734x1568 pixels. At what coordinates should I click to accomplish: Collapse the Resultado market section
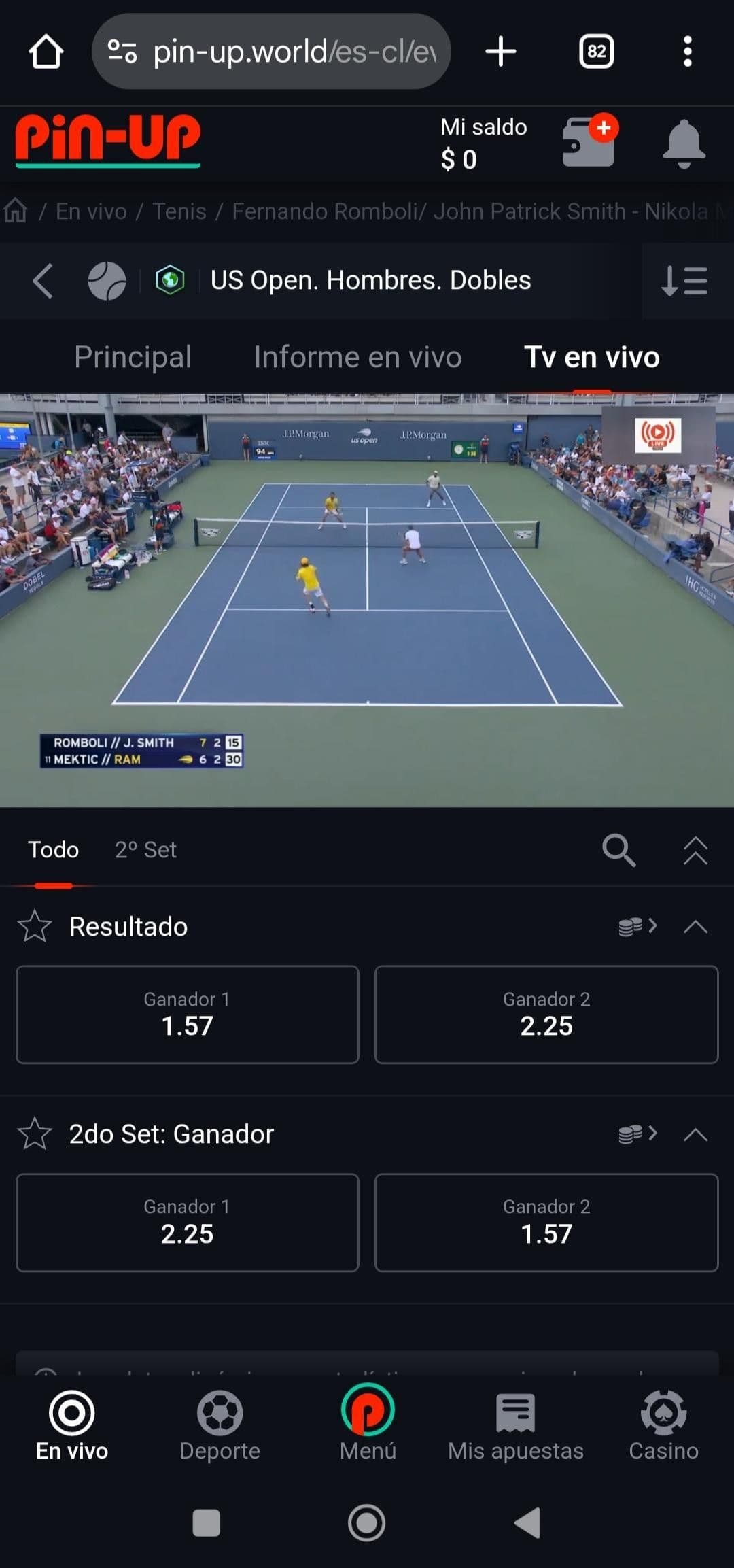pyautogui.click(x=695, y=926)
